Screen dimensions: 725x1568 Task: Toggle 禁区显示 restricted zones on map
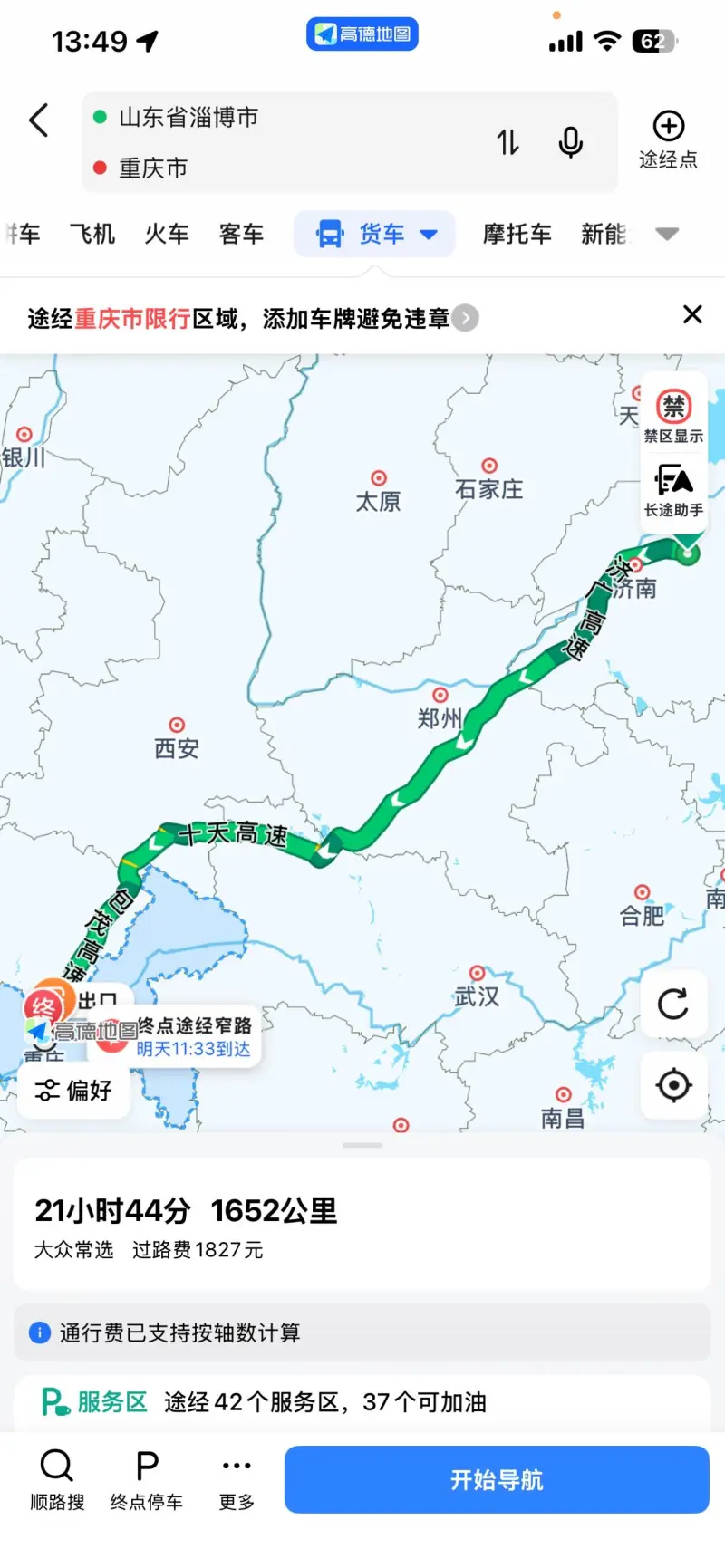673,417
